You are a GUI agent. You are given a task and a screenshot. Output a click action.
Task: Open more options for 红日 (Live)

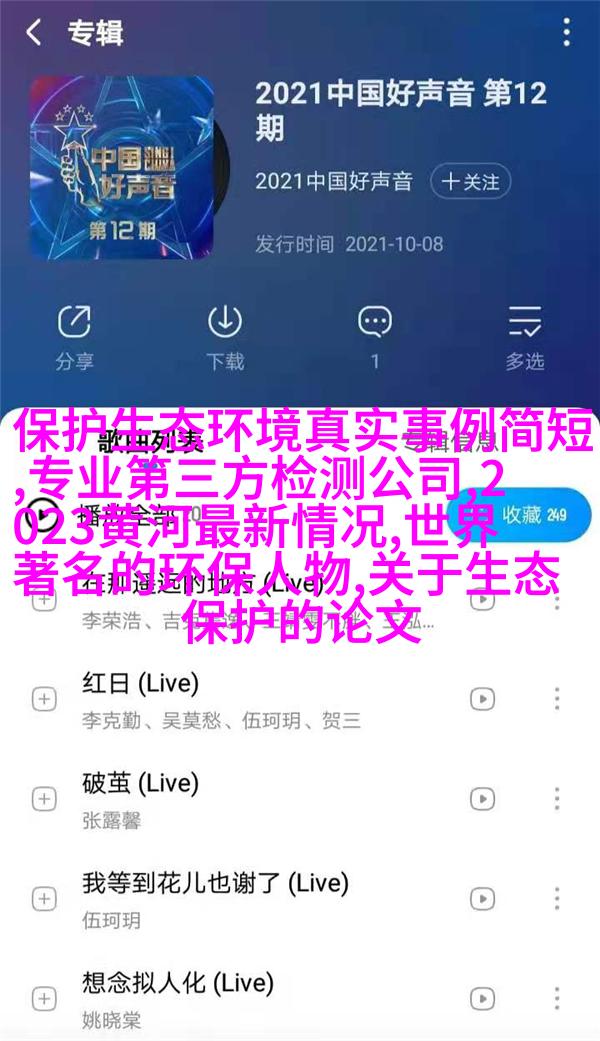point(557,698)
